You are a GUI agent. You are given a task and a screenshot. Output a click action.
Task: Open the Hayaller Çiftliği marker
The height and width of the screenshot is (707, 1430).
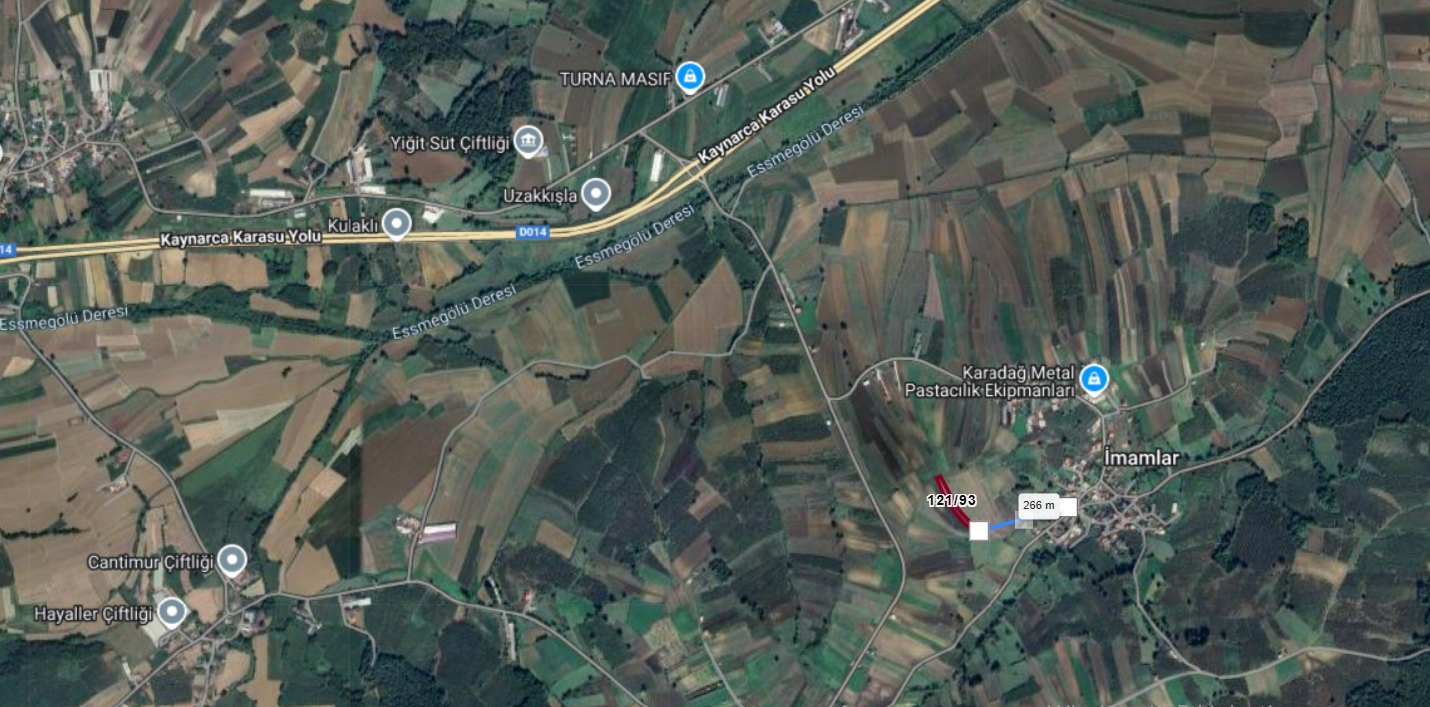(x=172, y=611)
